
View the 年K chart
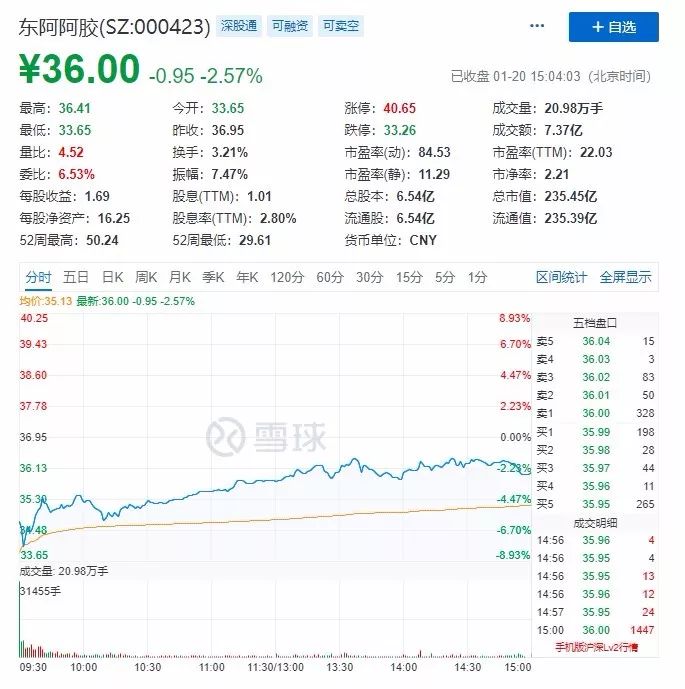pos(247,277)
